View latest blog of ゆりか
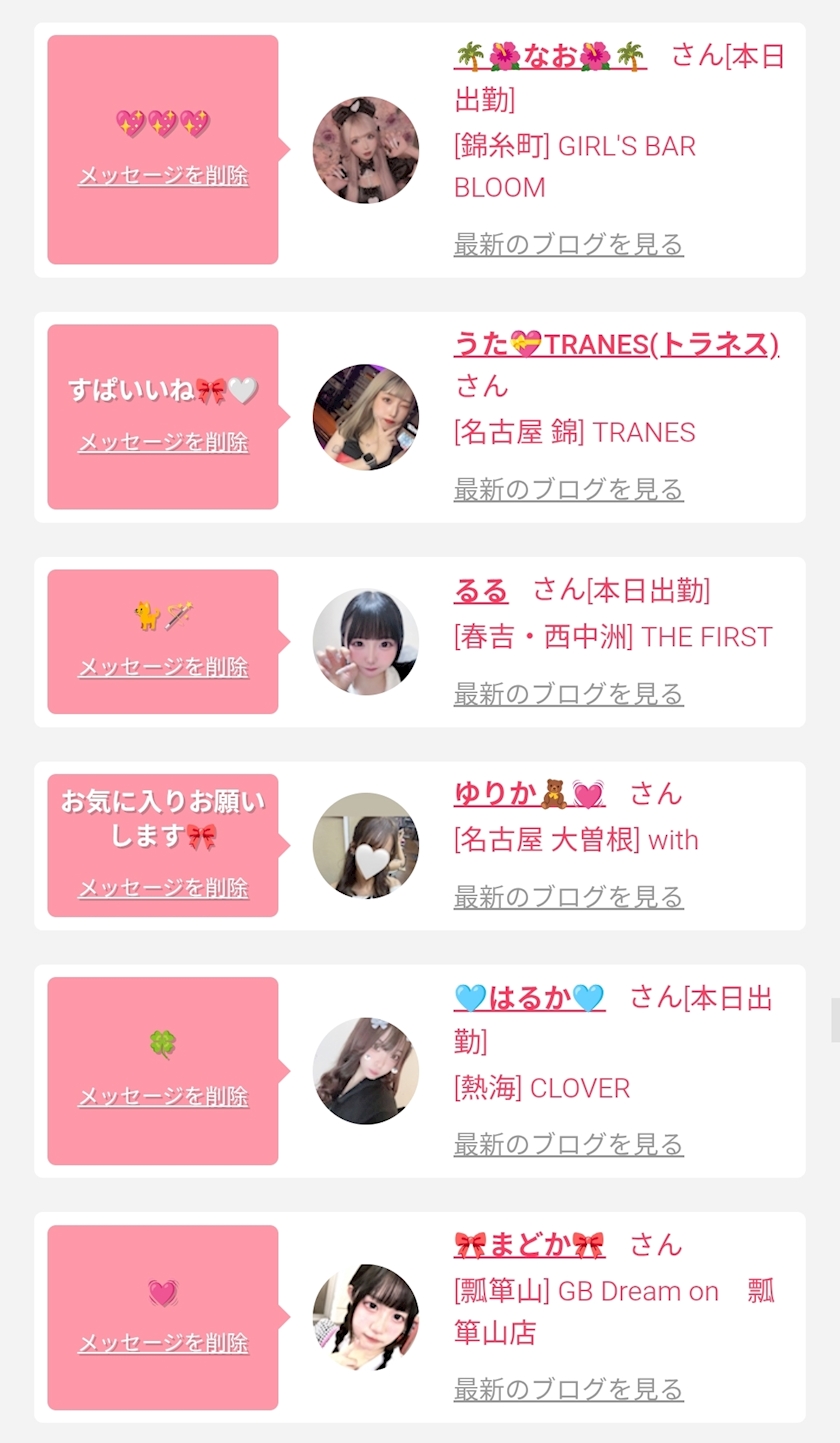The width and height of the screenshot is (840, 1443). pos(568,897)
